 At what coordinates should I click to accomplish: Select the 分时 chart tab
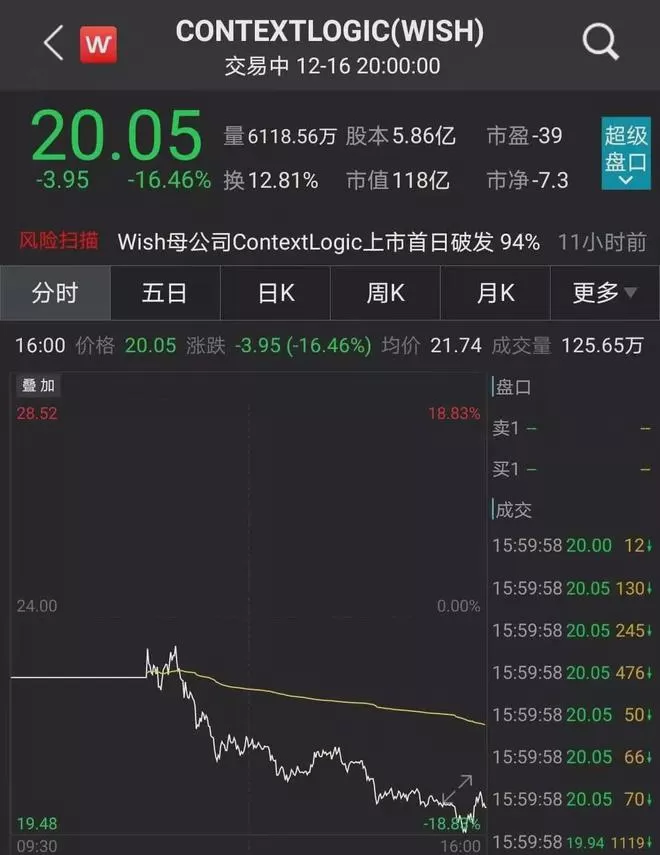(55, 293)
